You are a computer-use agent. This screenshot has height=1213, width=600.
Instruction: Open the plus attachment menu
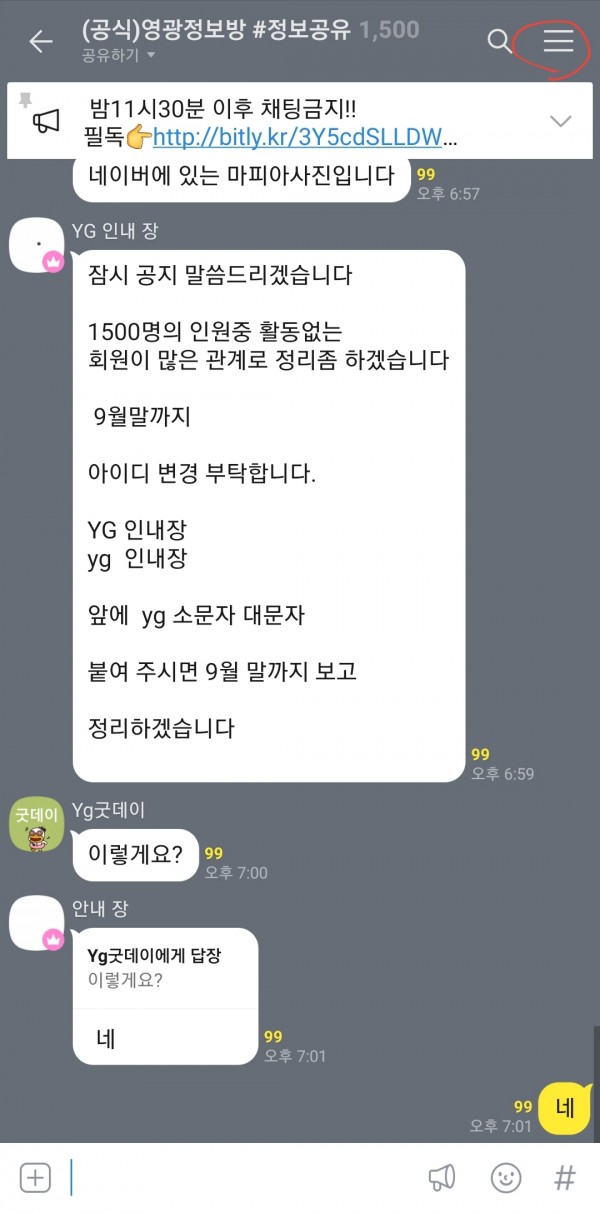[35, 1177]
